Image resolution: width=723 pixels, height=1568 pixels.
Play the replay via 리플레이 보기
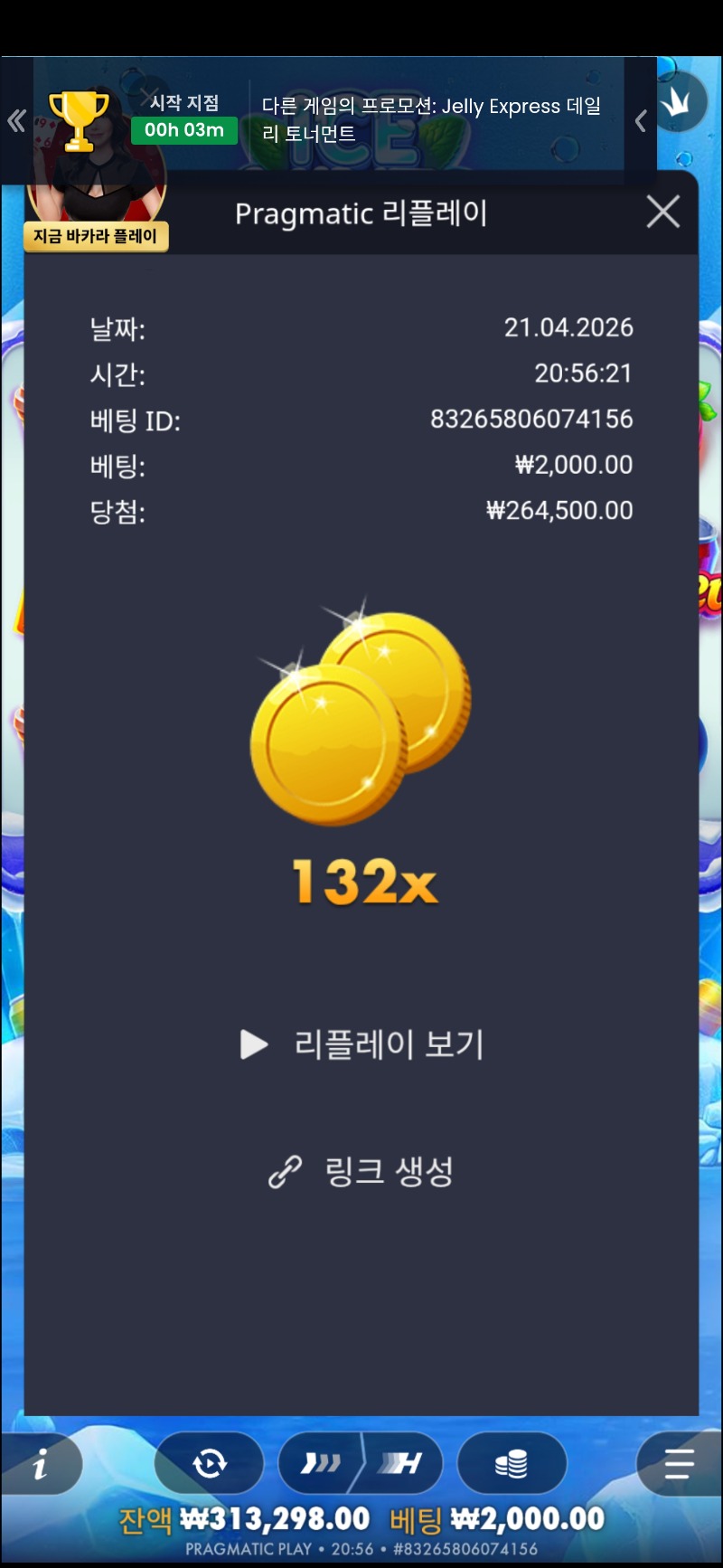[363, 1044]
